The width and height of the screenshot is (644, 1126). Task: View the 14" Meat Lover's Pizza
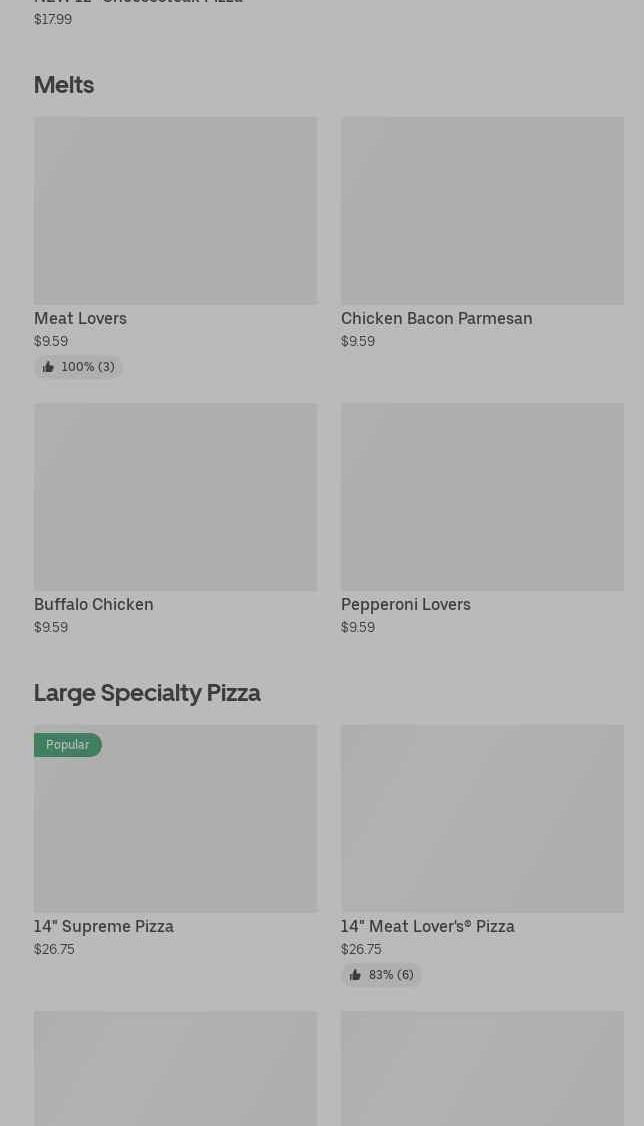point(482,819)
